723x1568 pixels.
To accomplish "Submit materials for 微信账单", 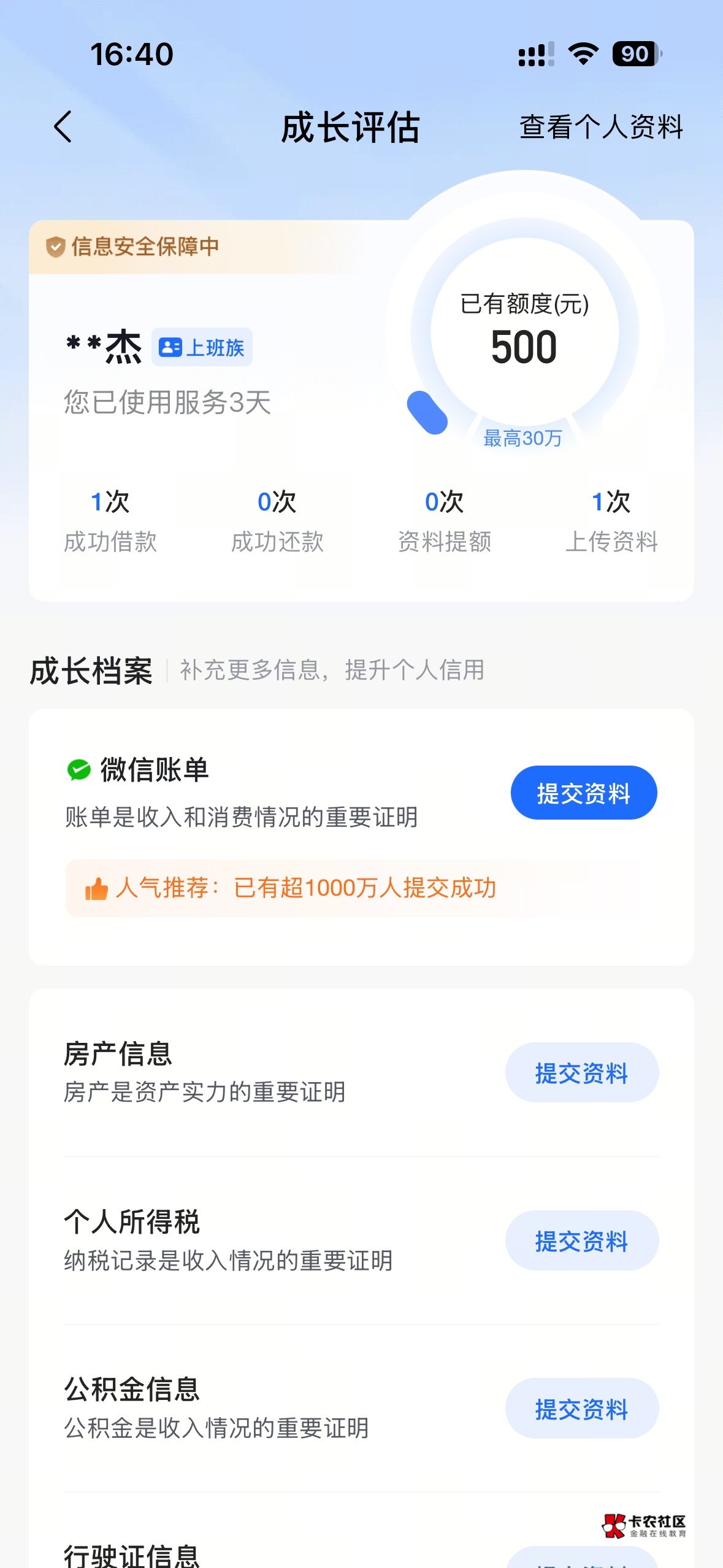I will point(583,793).
